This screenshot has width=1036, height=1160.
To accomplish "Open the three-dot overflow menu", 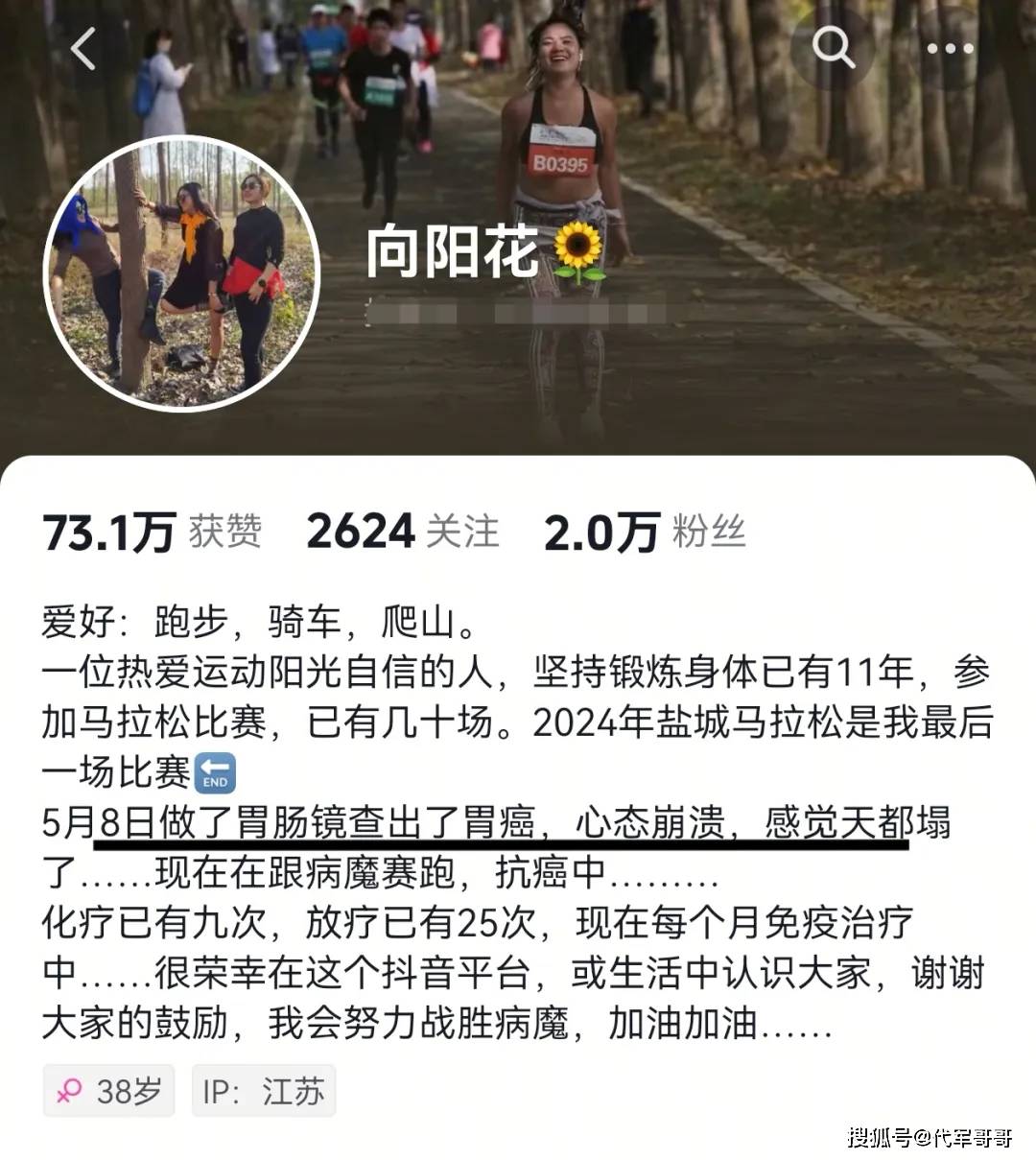I will coord(949,48).
